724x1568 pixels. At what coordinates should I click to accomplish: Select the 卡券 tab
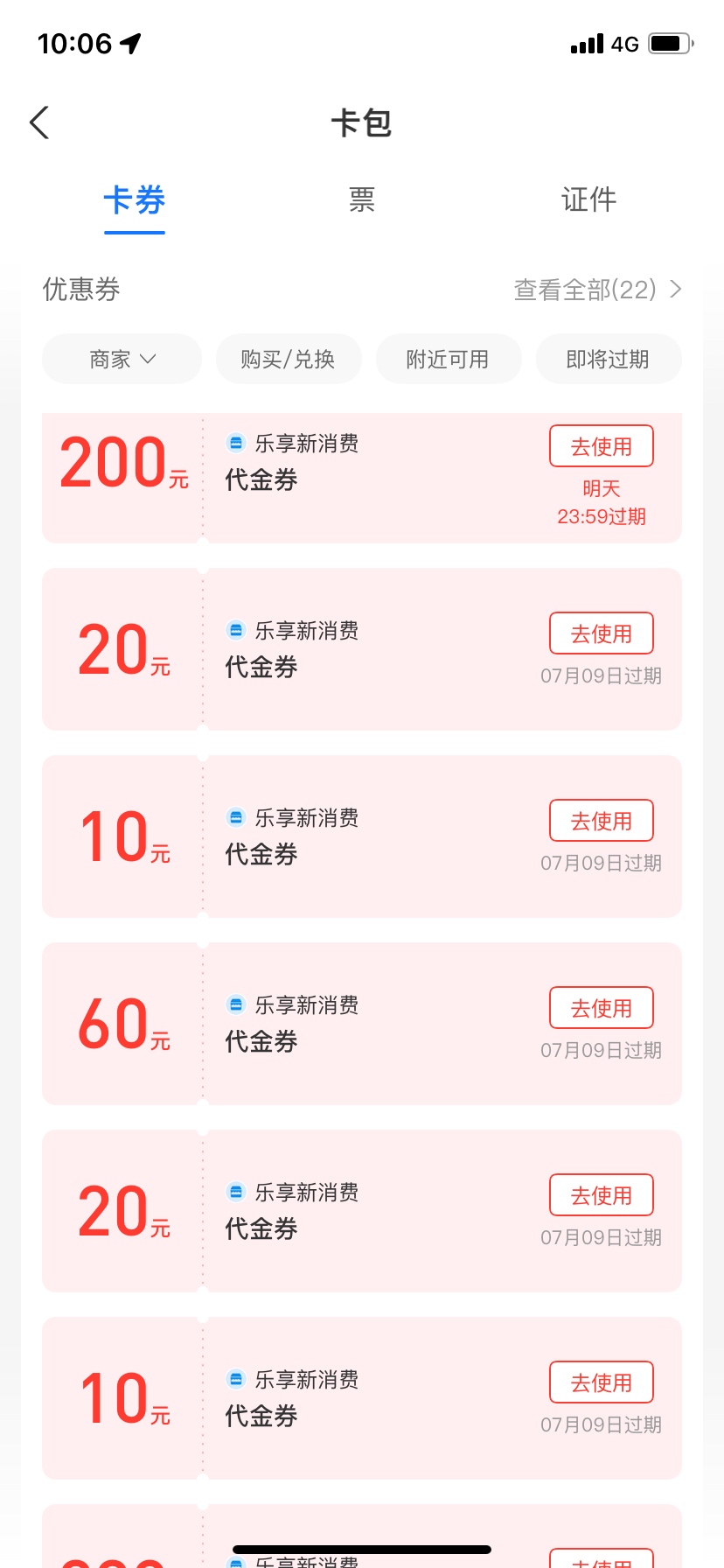click(x=134, y=199)
